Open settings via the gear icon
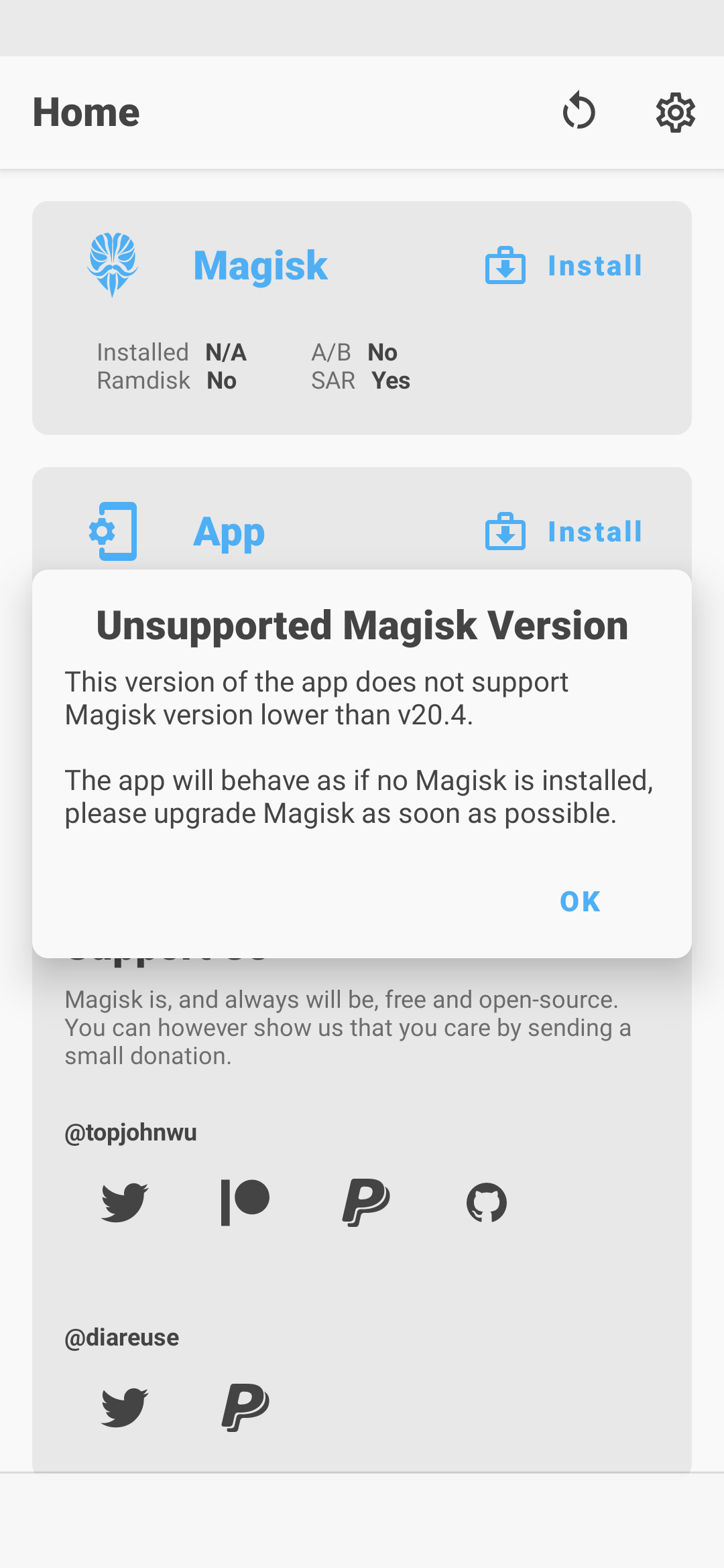The height and width of the screenshot is (1568, 724). click(675, 113)
